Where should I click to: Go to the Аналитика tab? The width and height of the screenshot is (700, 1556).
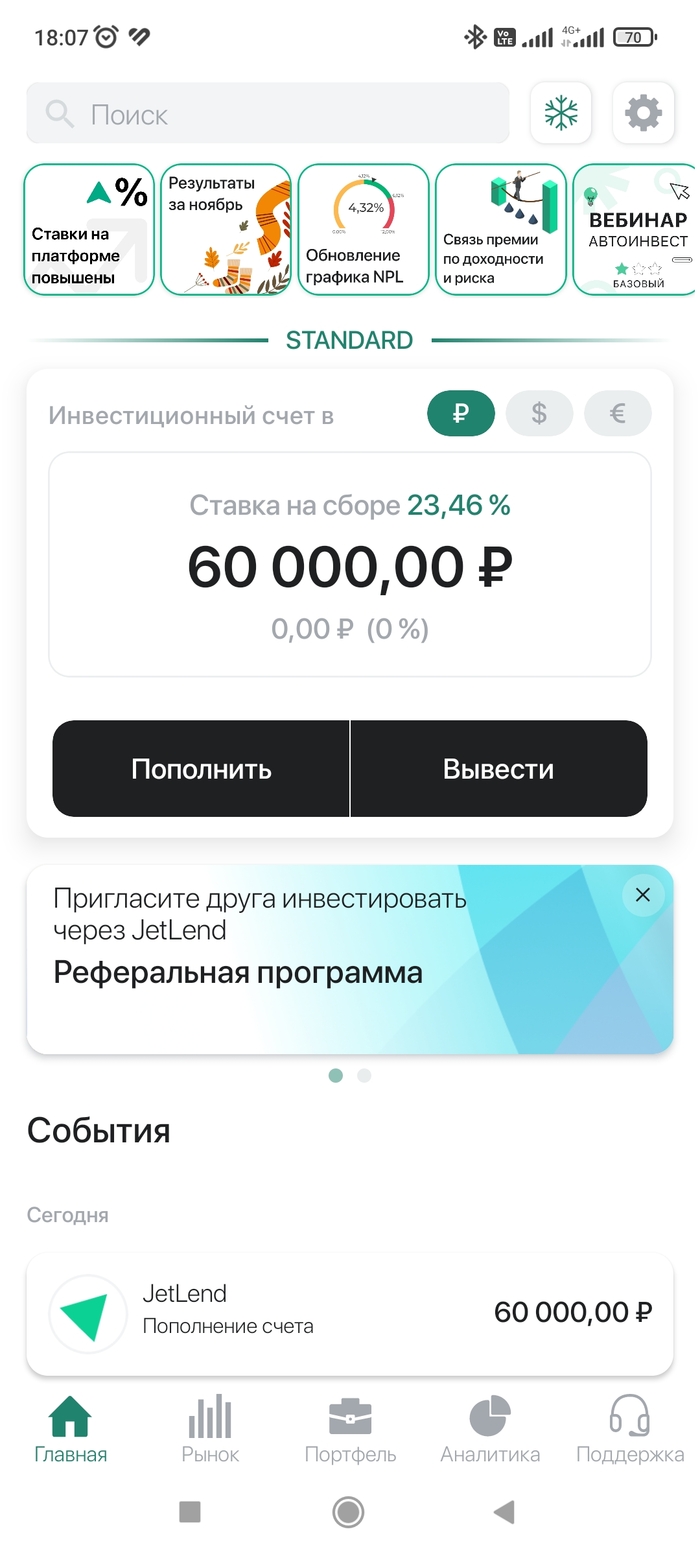coord(490,1430)
